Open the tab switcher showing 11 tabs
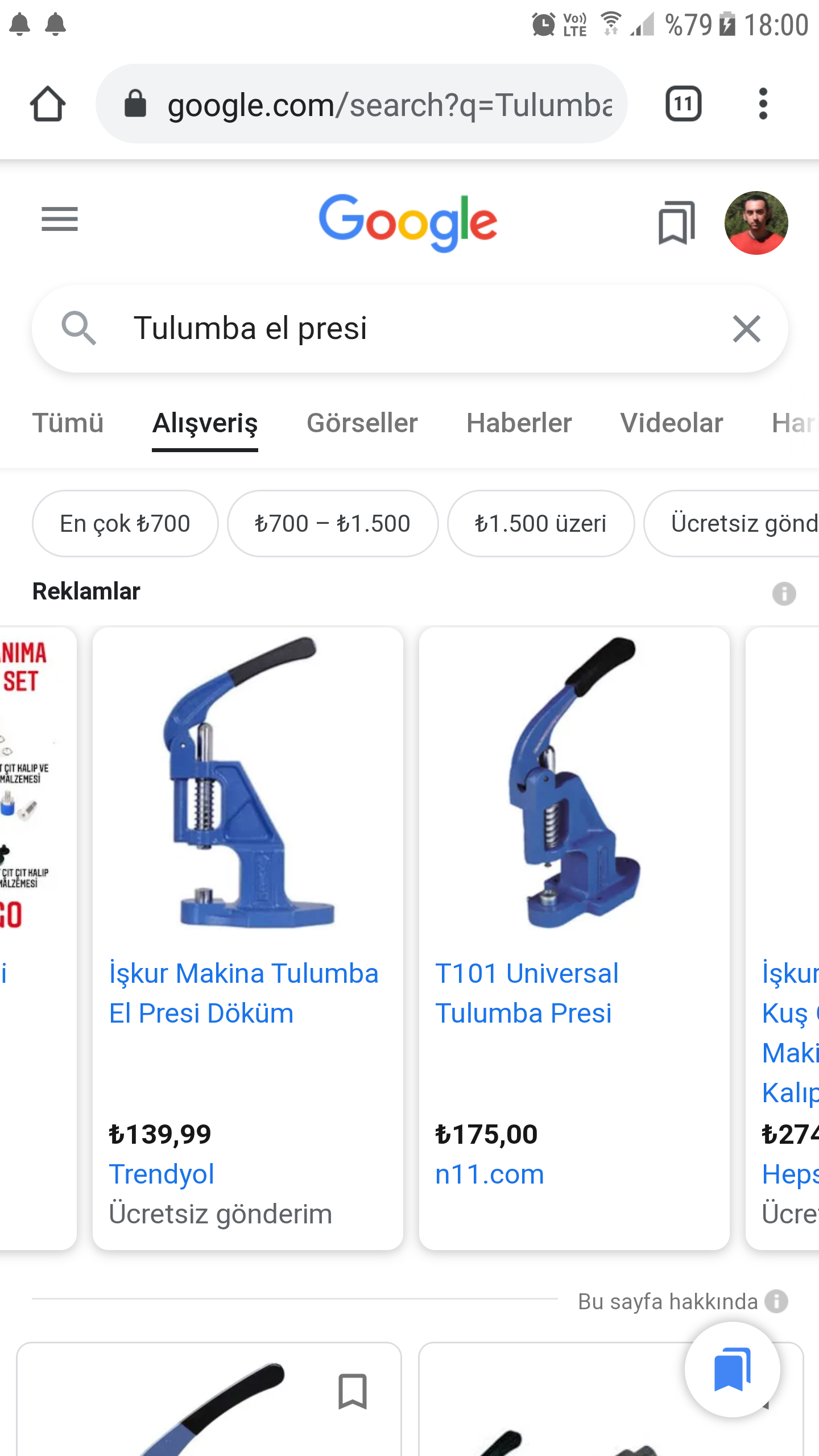The image size is (819, 1456). pos(683,104)
